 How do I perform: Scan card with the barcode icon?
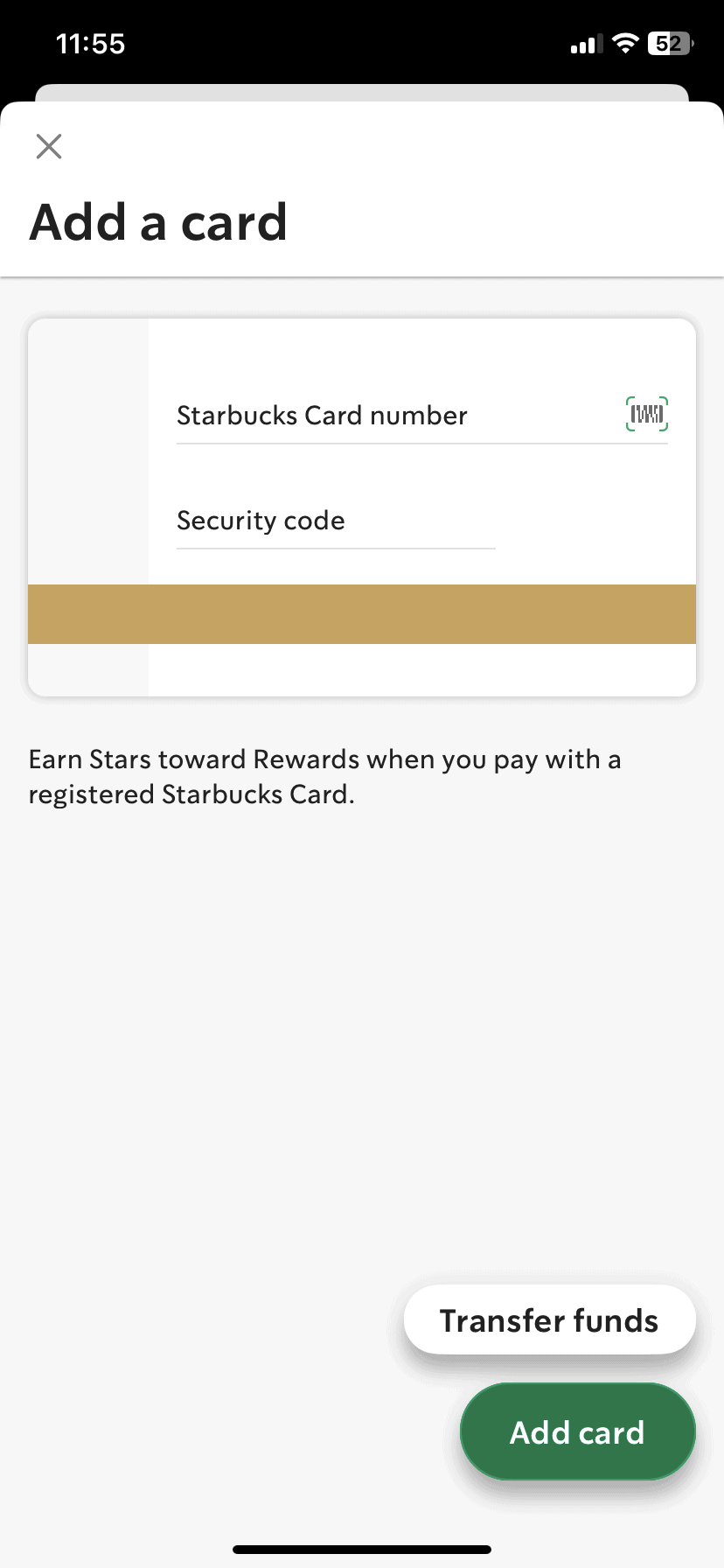click(x=647, y=414)
